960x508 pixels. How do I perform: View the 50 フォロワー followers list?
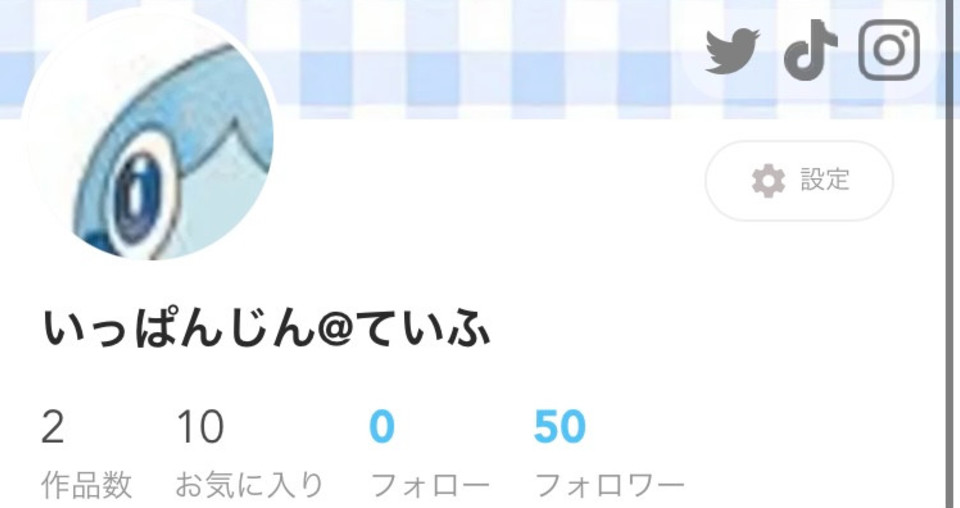pyautogui.click(x=608, y=454)
